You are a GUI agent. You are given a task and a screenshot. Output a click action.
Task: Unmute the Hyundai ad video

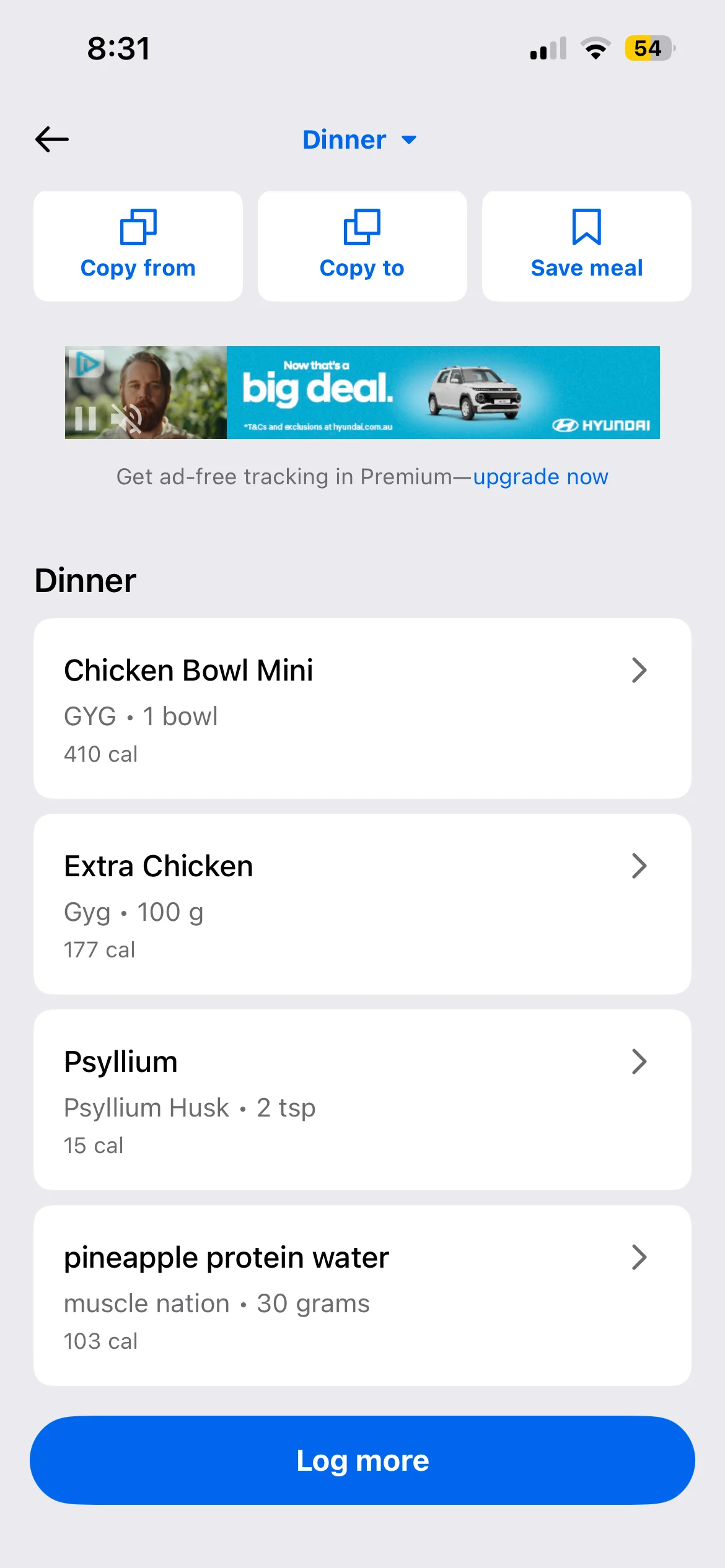[x=126, y=419]
